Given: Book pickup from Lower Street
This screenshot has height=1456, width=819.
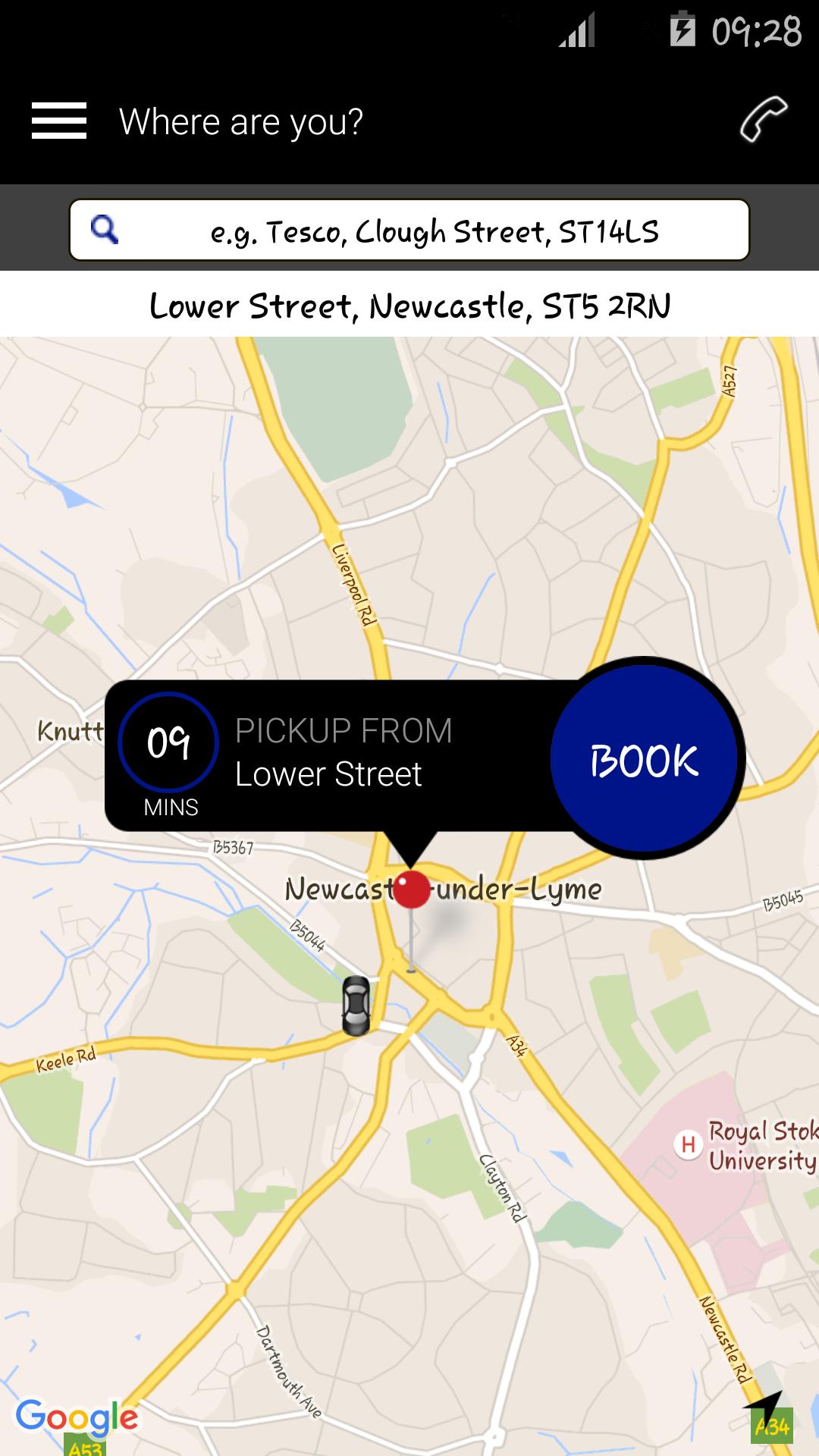Looking at the screenshot, I should point(645,760).
